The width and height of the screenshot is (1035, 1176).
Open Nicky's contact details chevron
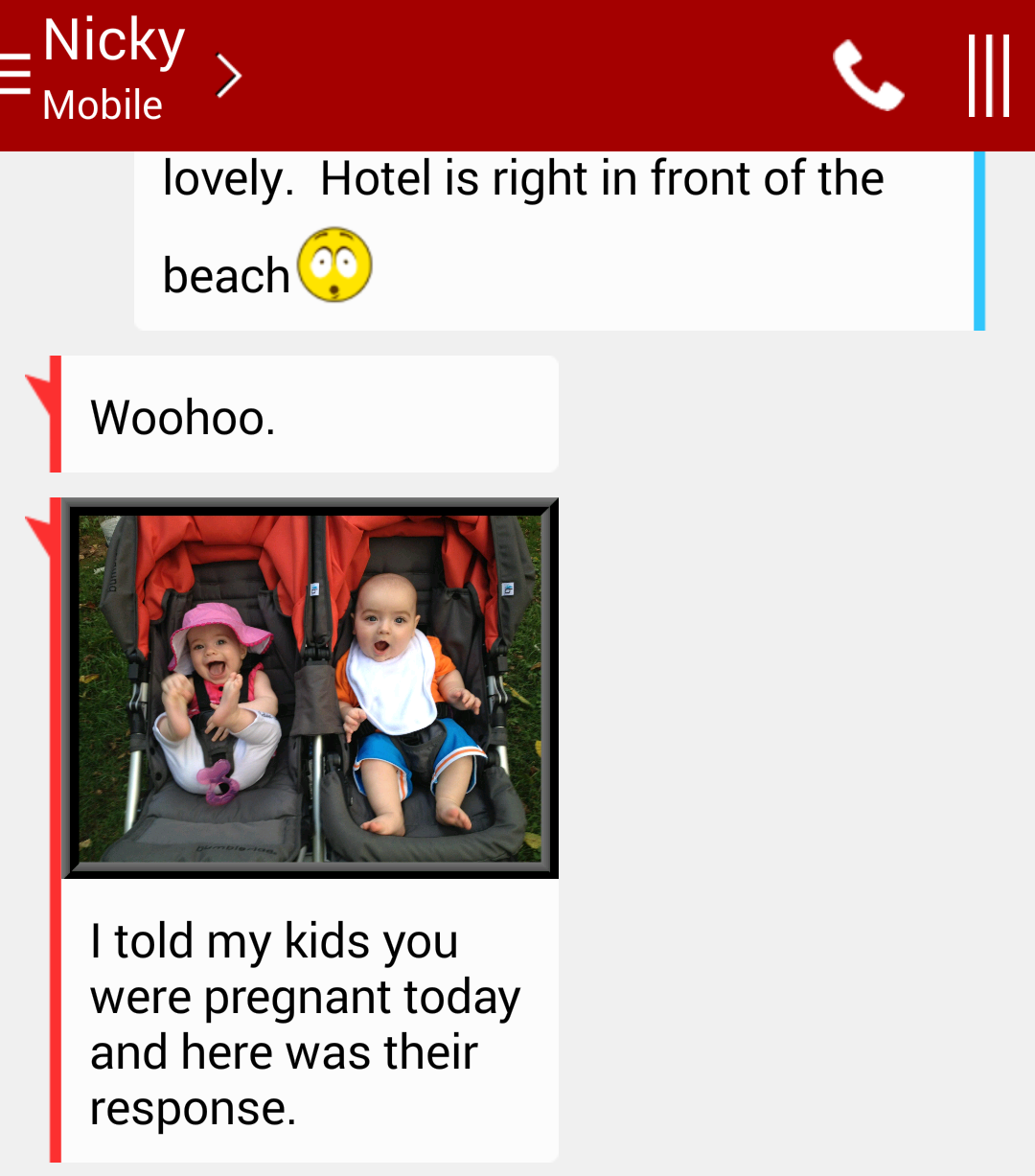(x=228, y=76)
